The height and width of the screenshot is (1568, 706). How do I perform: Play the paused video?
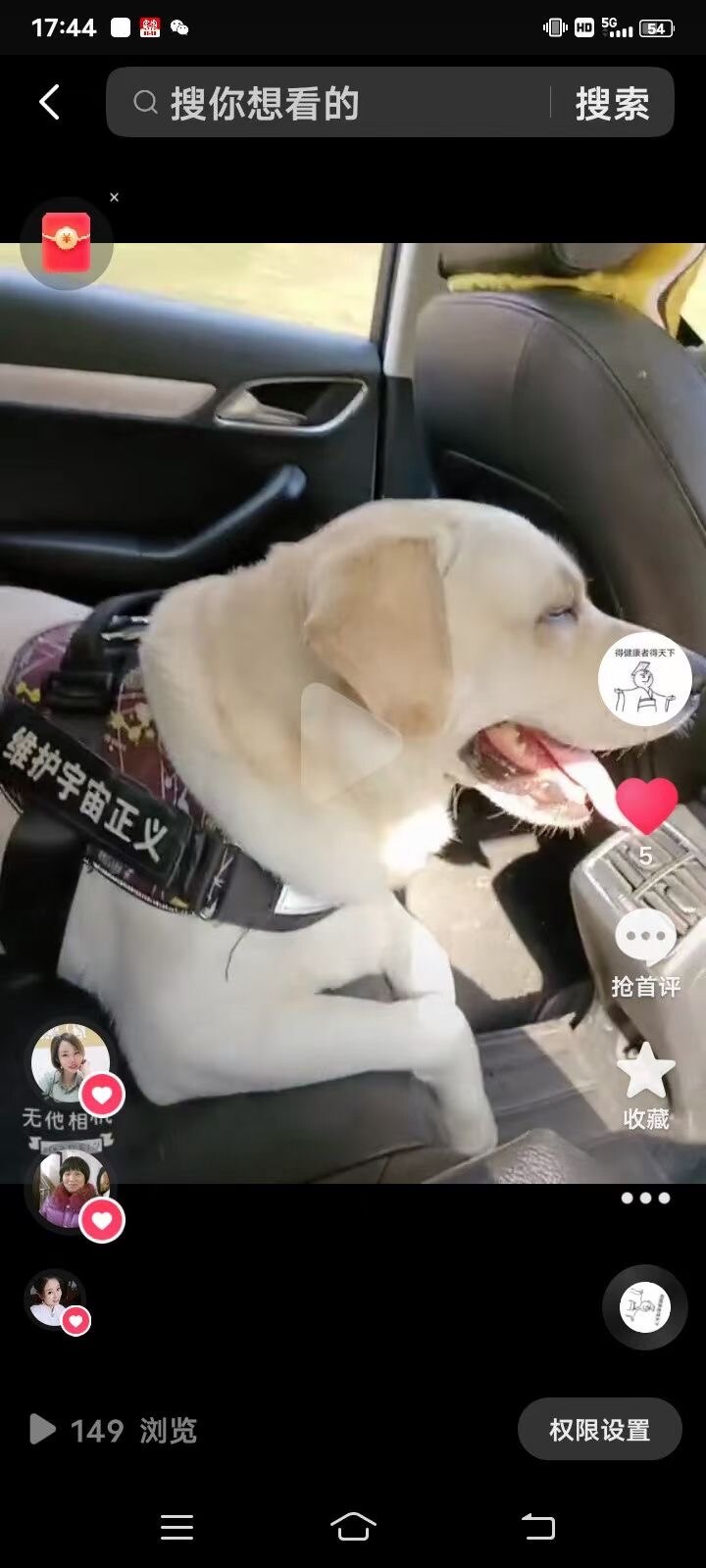coord(351,742)
